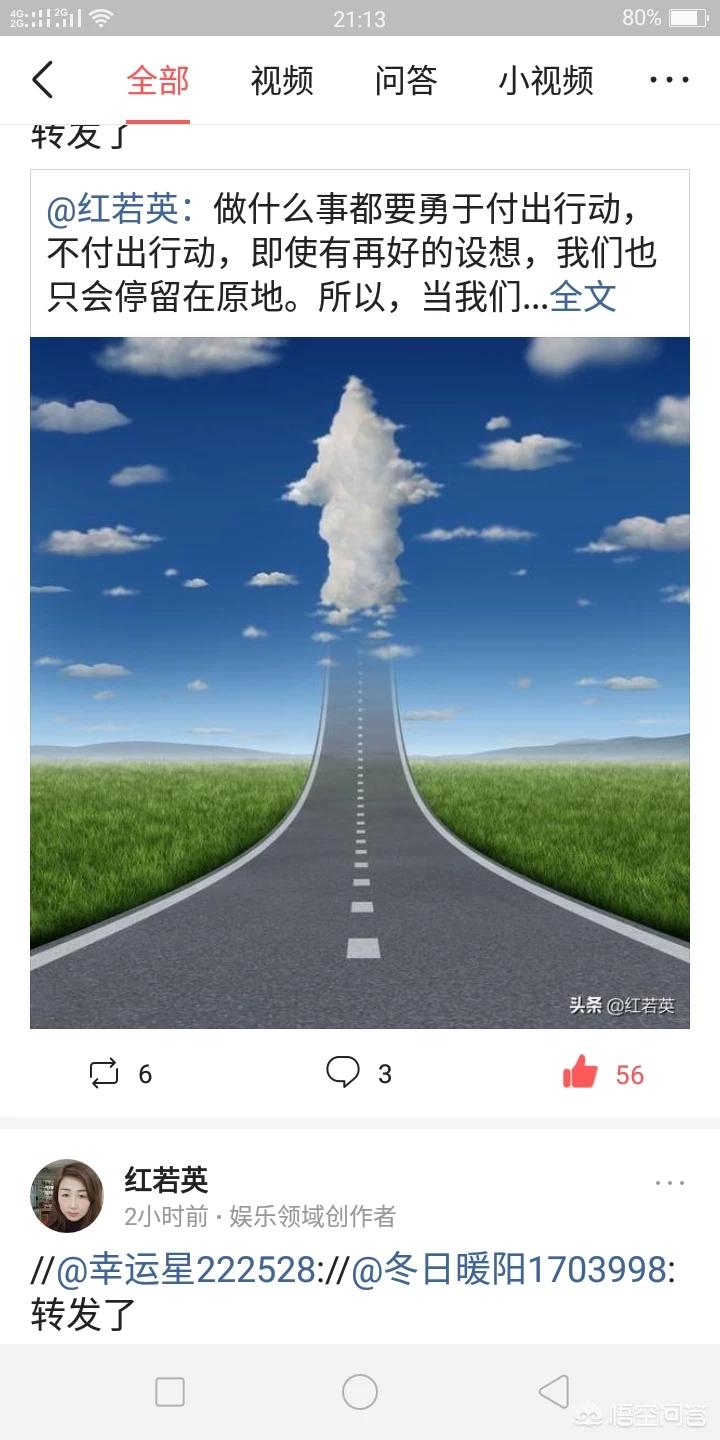Image resolution: width=720 pixels, height=1440 pixels.
Task: Tap the system home button
Action: [360, 1392]
